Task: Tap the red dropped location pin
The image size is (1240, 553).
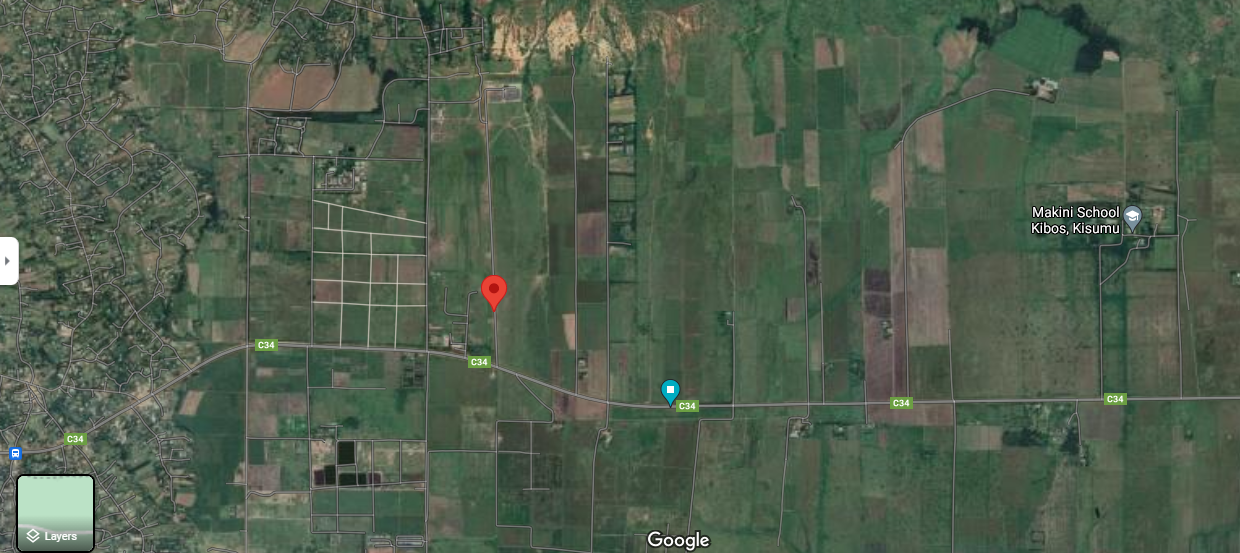Action: (494, 292)
